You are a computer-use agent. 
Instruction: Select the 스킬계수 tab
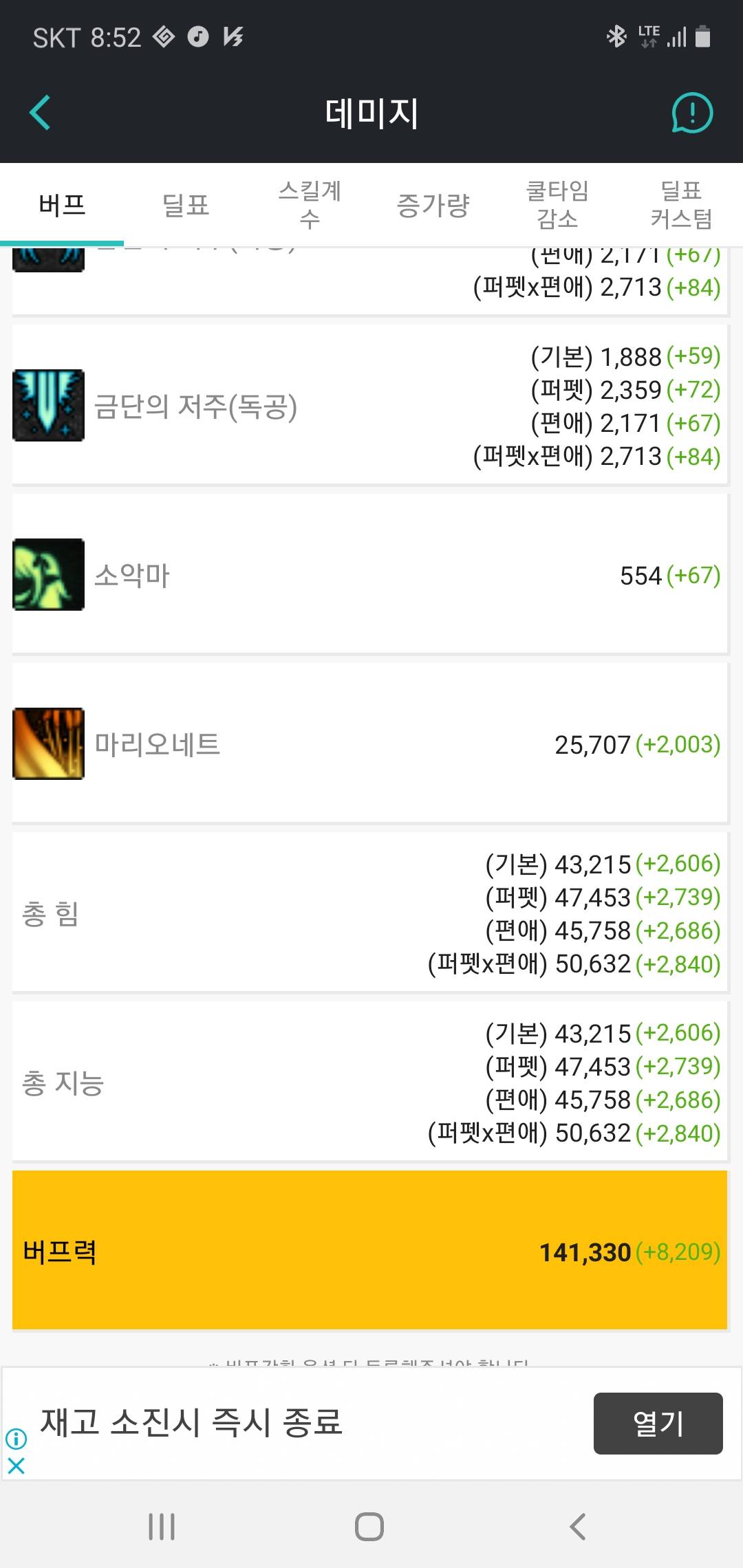coord(310,205)
